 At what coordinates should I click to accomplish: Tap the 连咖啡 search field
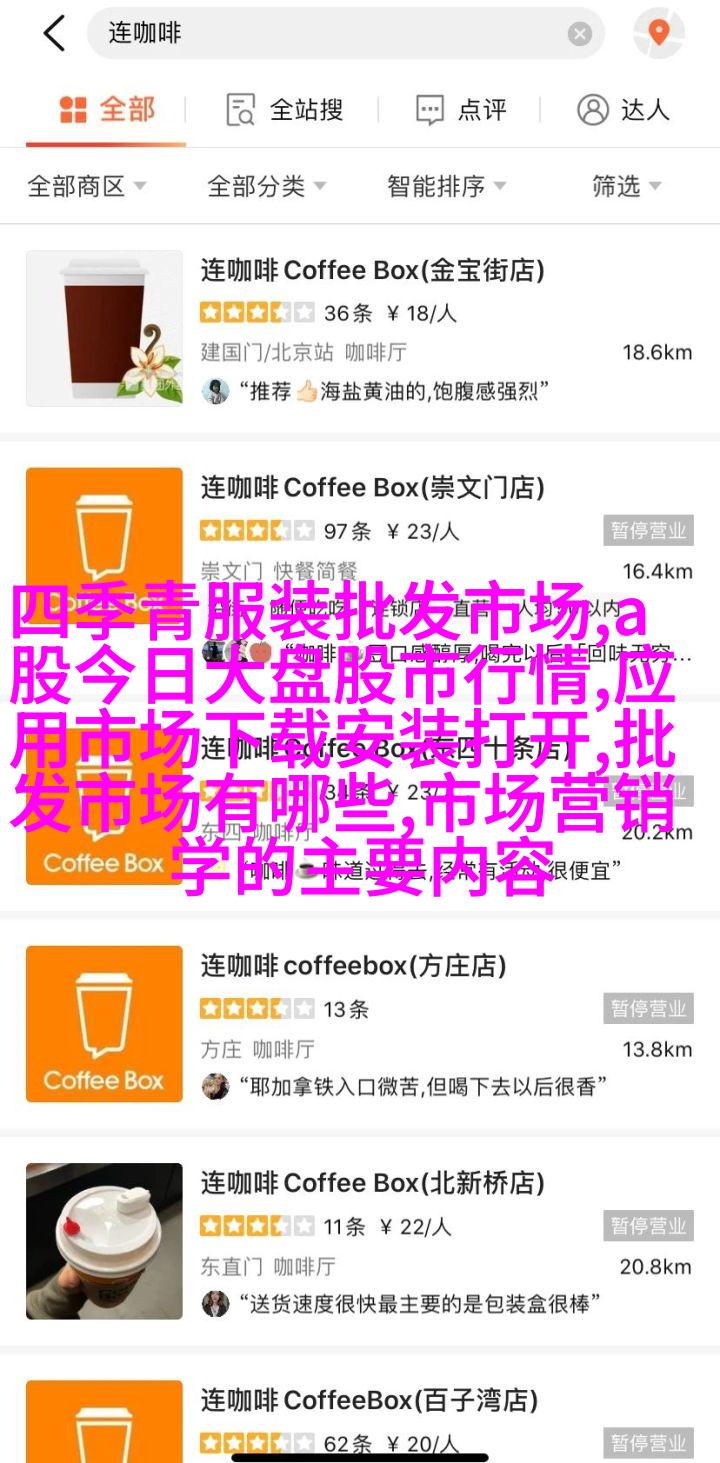330,34
